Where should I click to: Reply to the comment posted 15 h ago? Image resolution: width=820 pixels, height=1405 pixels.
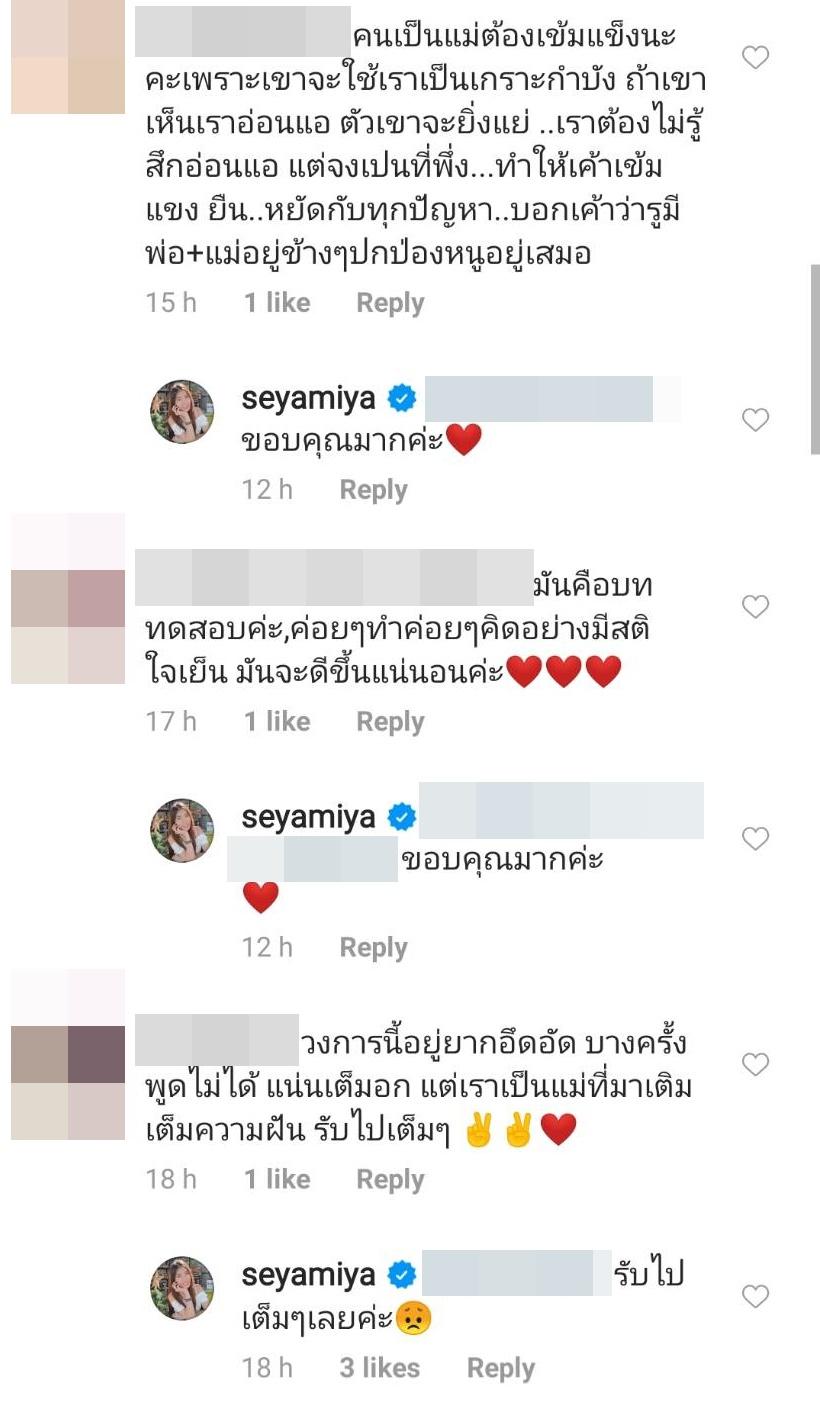(x=390, y=303)
